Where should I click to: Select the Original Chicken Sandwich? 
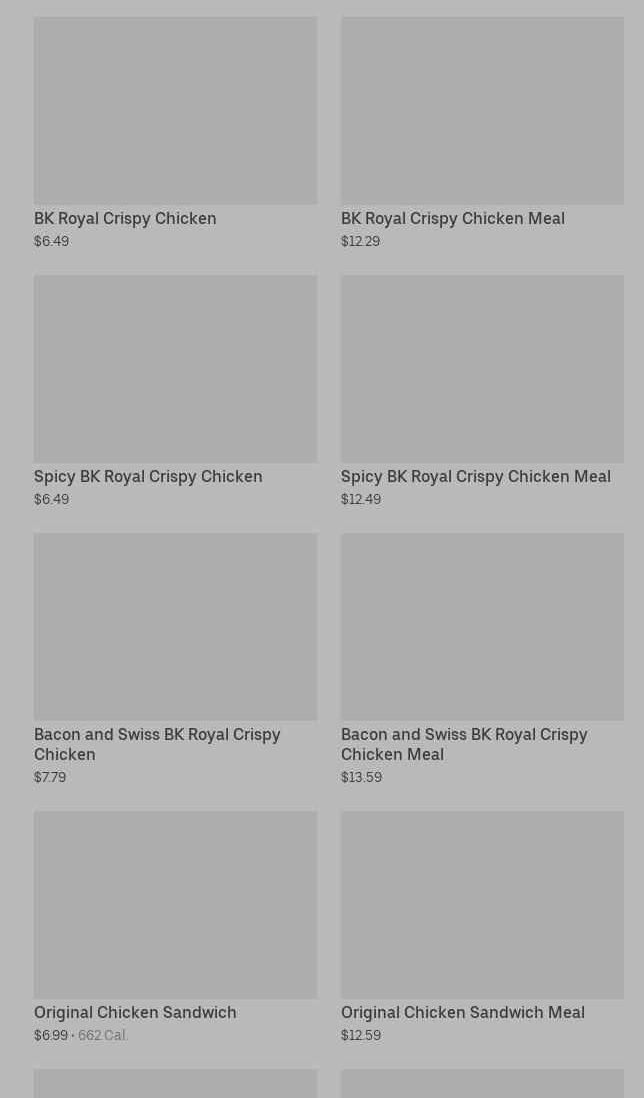pos(175,923)
